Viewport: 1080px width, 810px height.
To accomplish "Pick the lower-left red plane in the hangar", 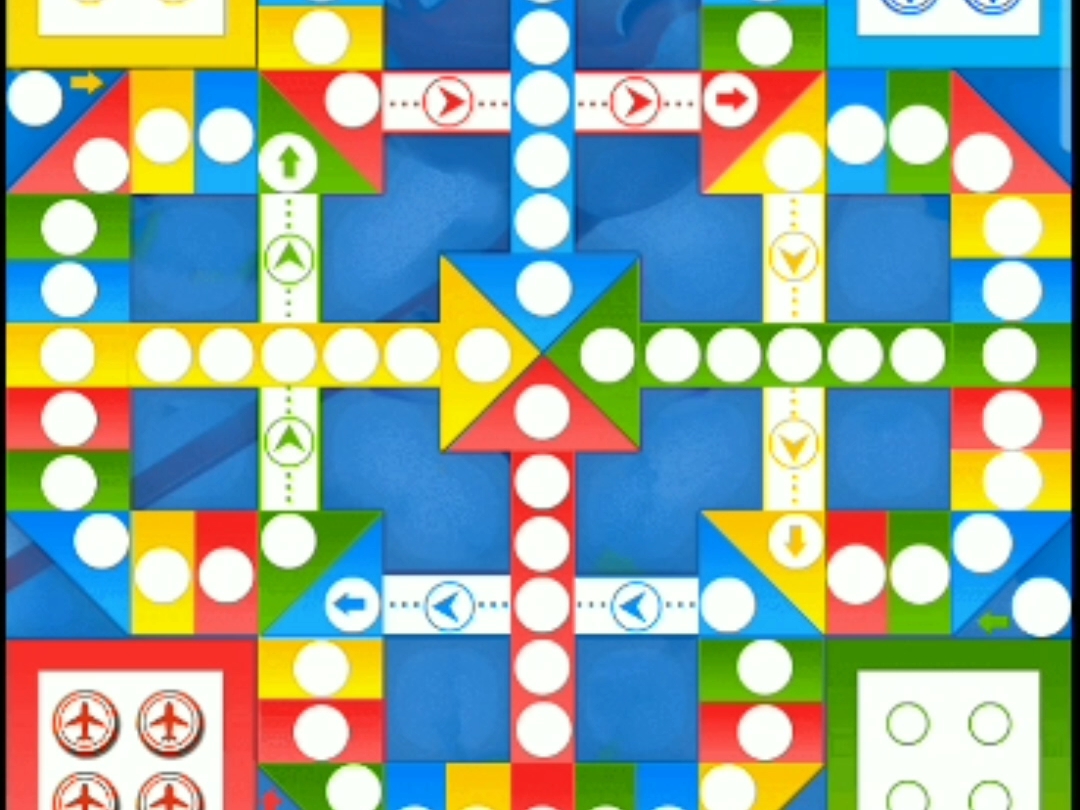I will pos(86,793).
